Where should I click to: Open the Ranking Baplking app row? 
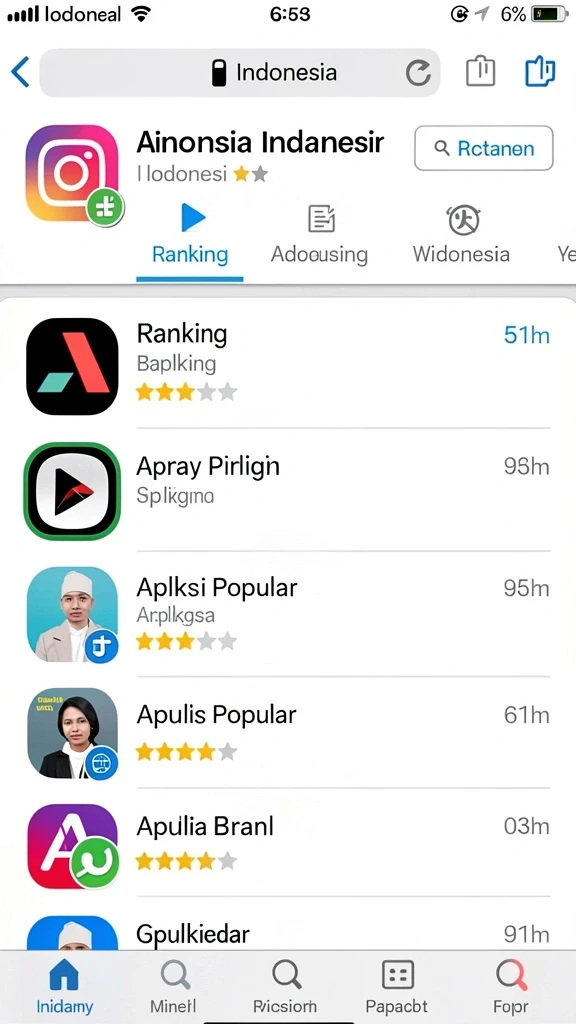click(288, 366)
